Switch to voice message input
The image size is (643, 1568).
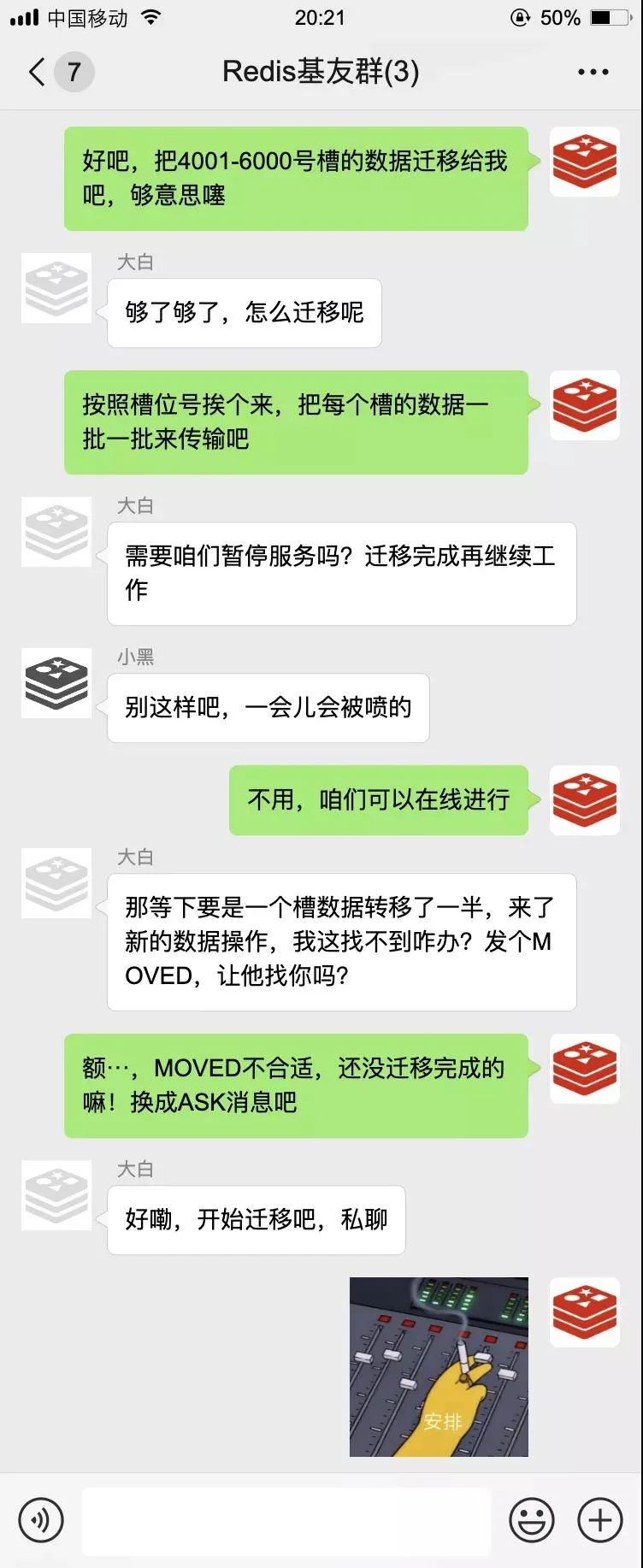40,1520
